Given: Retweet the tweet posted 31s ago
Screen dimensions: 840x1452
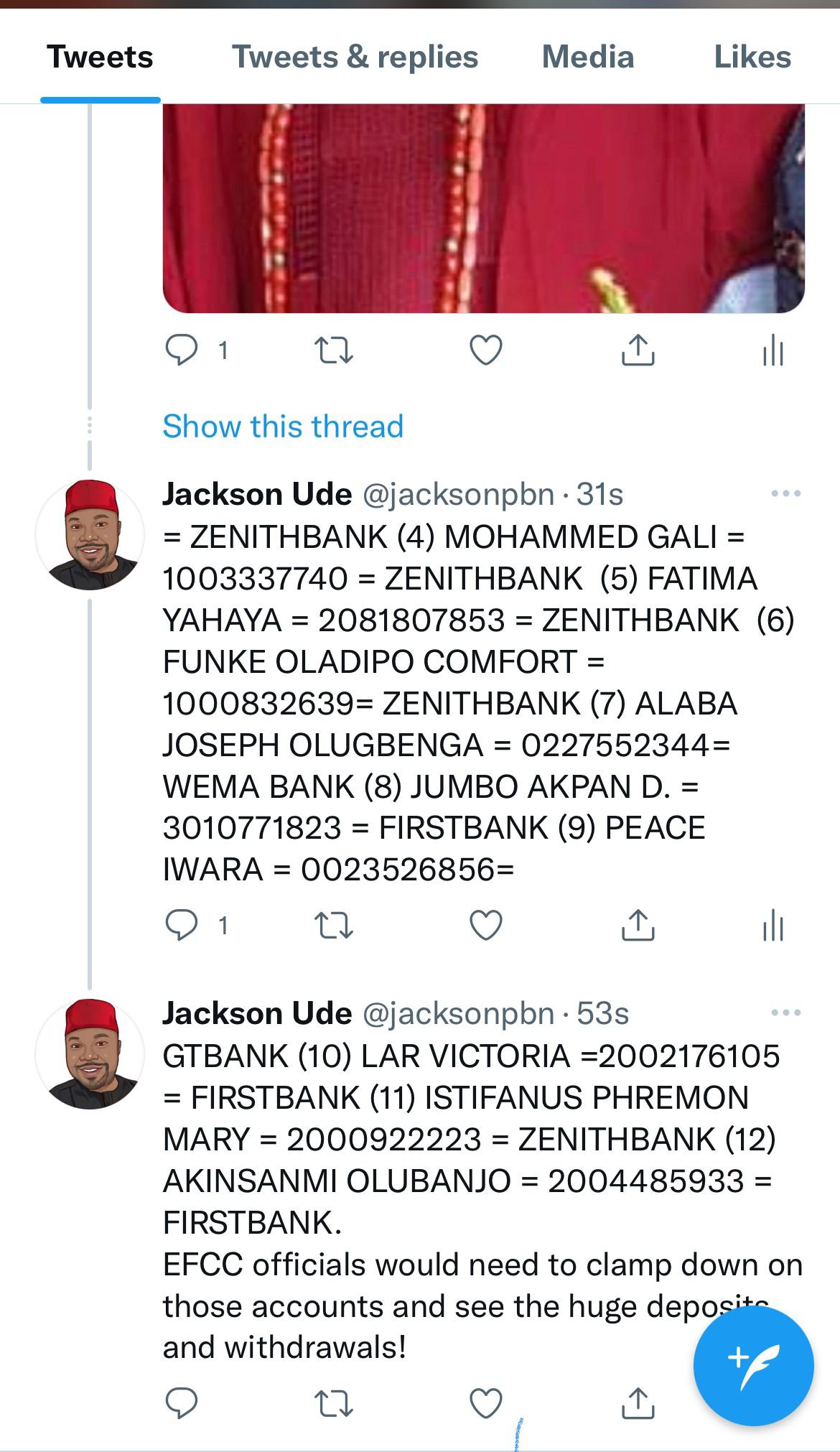Looking at the screenshot, I should [x=334, y=925].
